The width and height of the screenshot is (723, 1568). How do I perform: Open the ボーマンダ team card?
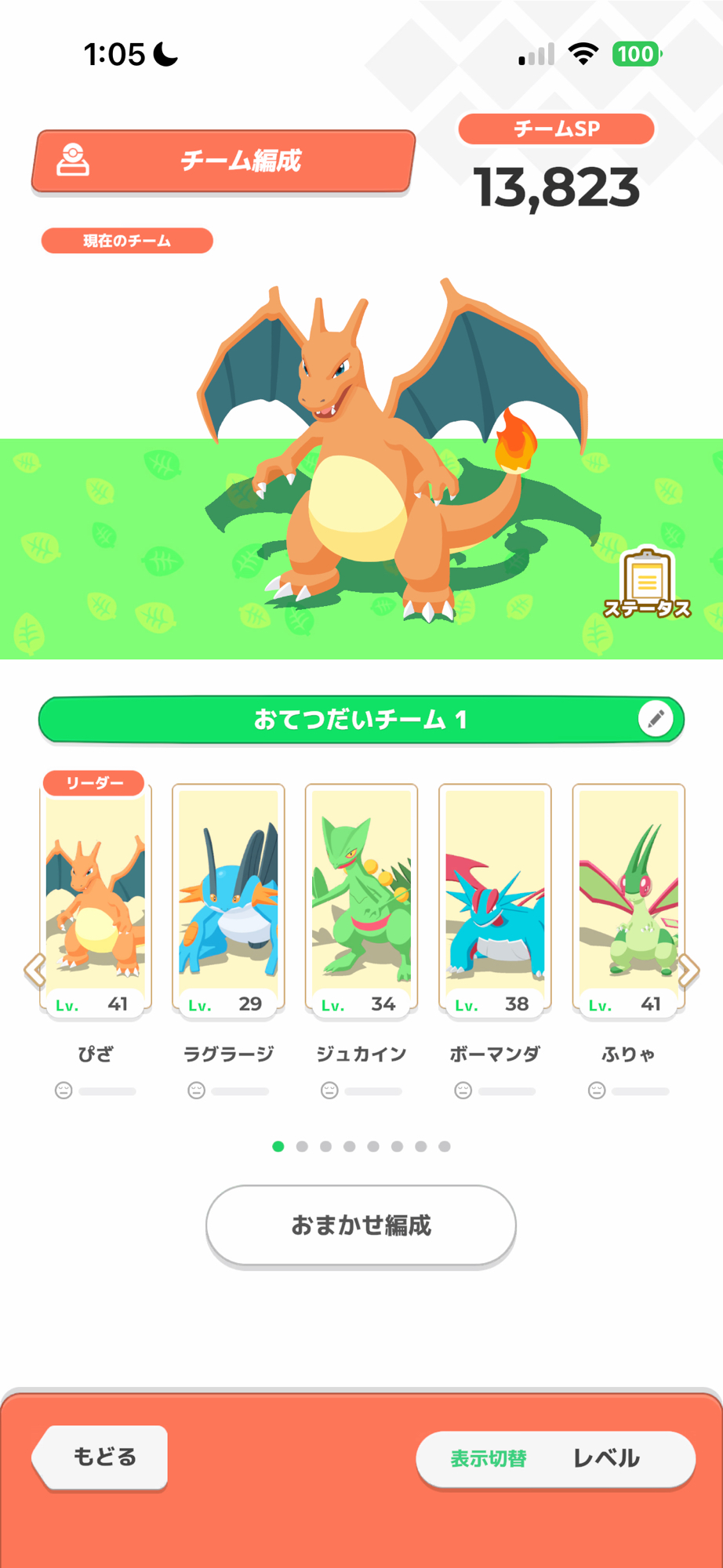[495, 902]
